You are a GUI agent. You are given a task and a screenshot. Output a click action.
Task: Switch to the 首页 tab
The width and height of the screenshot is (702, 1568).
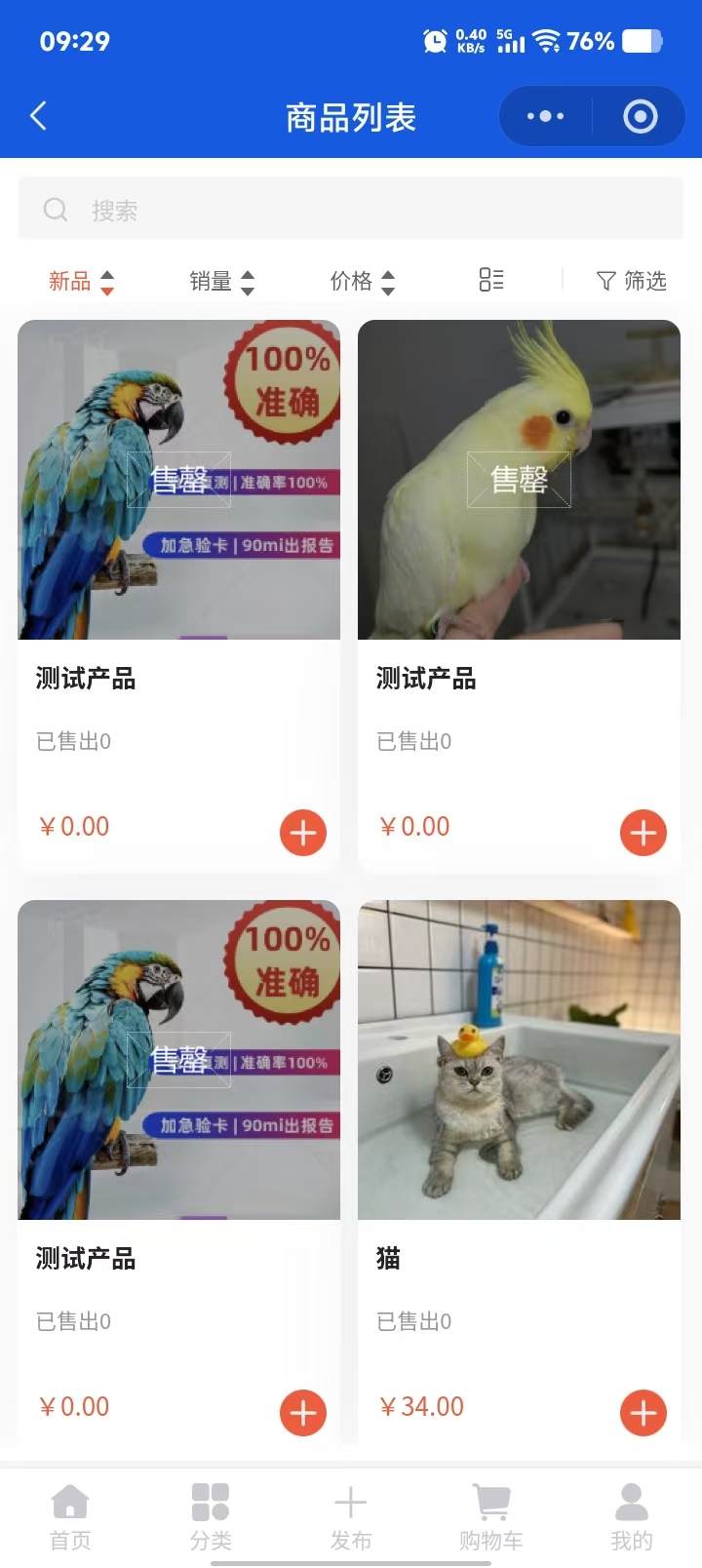[70, 1517]
